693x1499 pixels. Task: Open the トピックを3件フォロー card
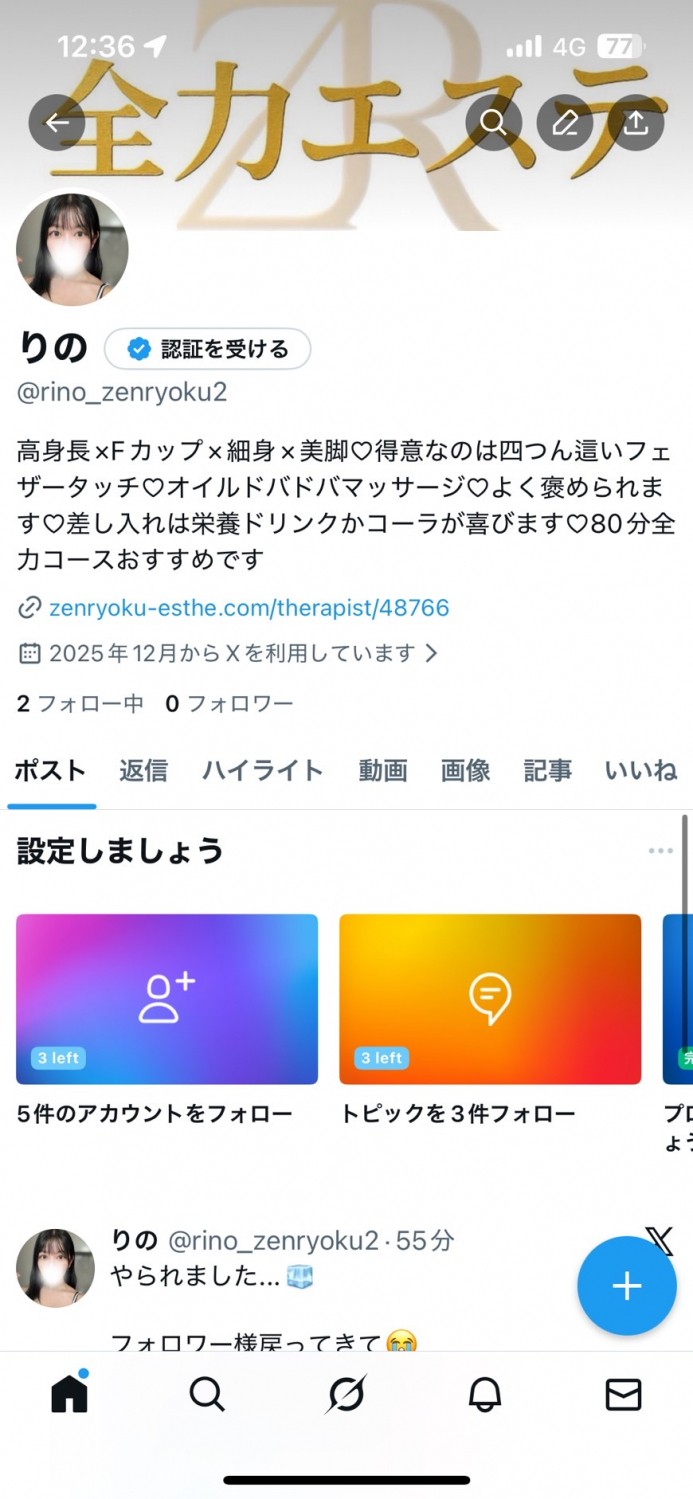[490, 999]
